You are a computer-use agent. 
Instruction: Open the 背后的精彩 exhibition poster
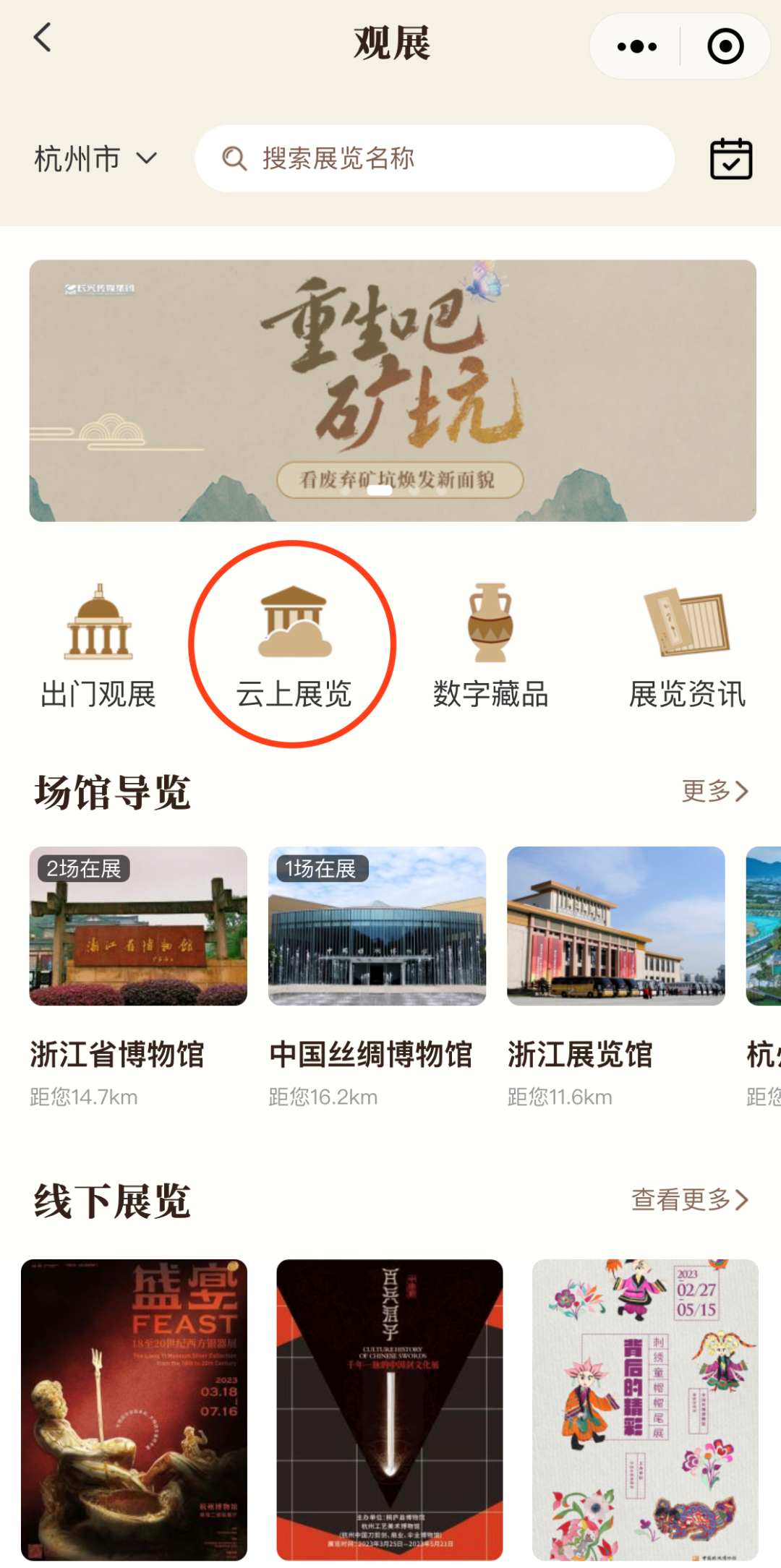[x=645, y=1410]
